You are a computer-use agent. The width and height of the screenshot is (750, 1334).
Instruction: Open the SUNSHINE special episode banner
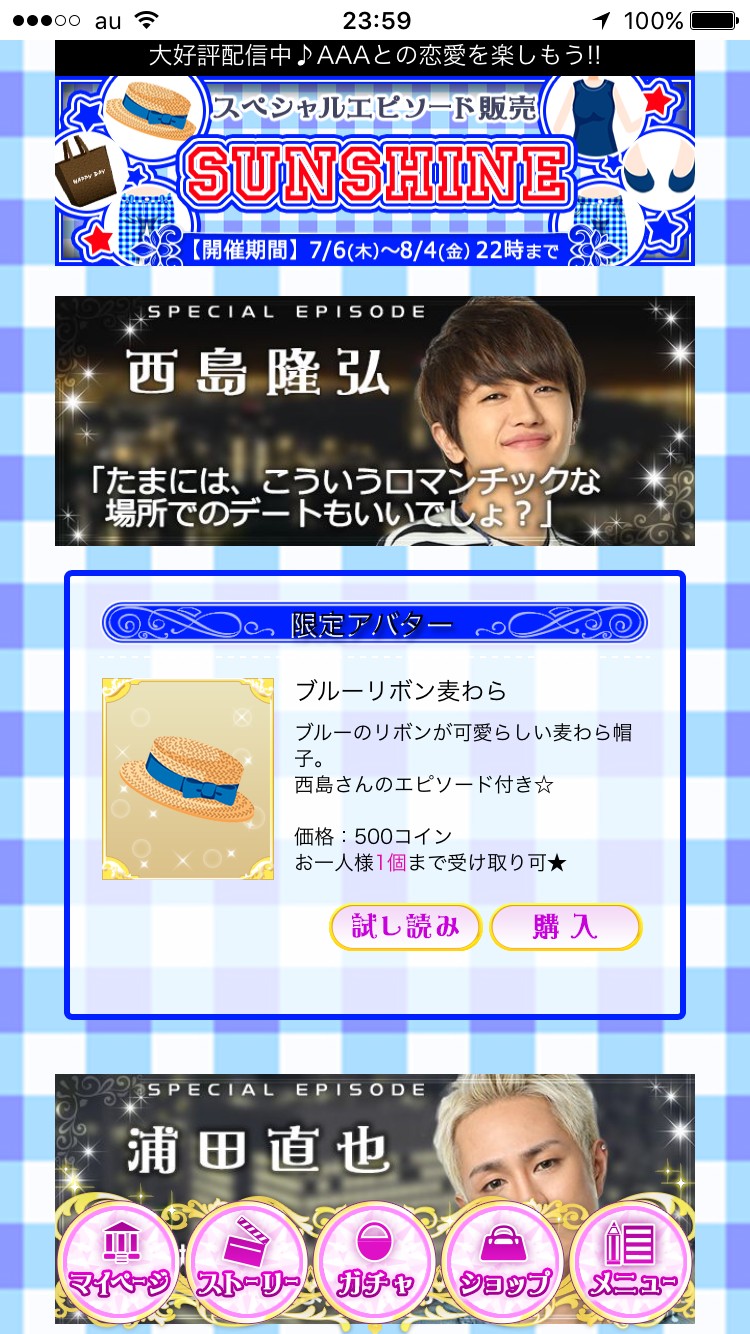pyautogui.click(x=375, y=170)
